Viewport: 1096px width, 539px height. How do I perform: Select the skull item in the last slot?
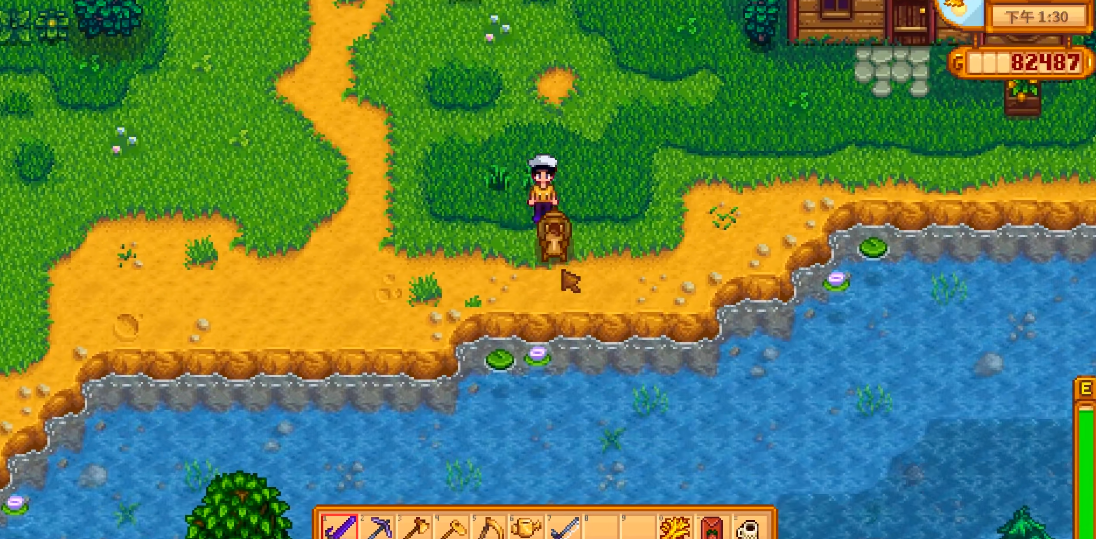coord(749,527)
